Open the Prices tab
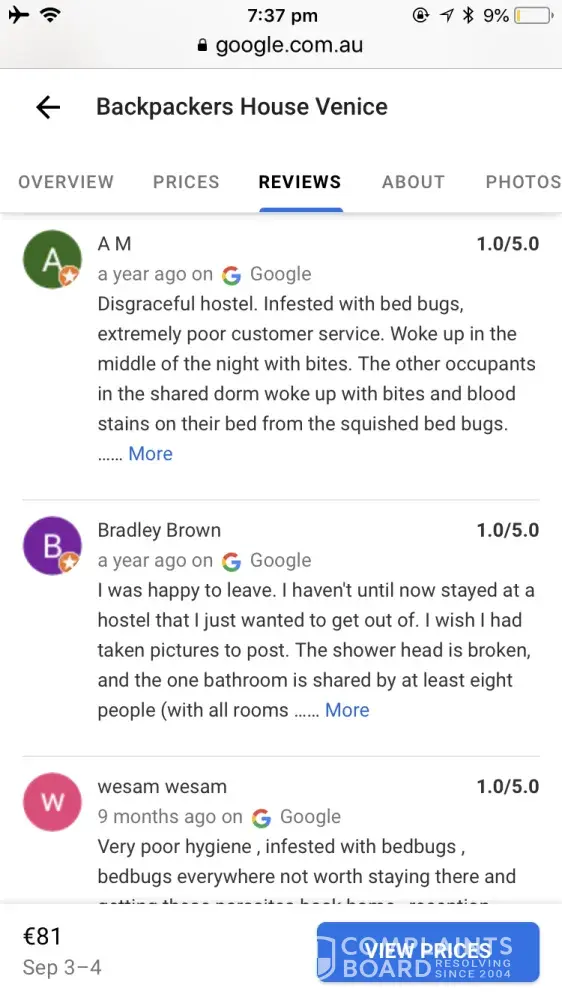The width and height of the screenshot is (562, 1000). (186, 182)
